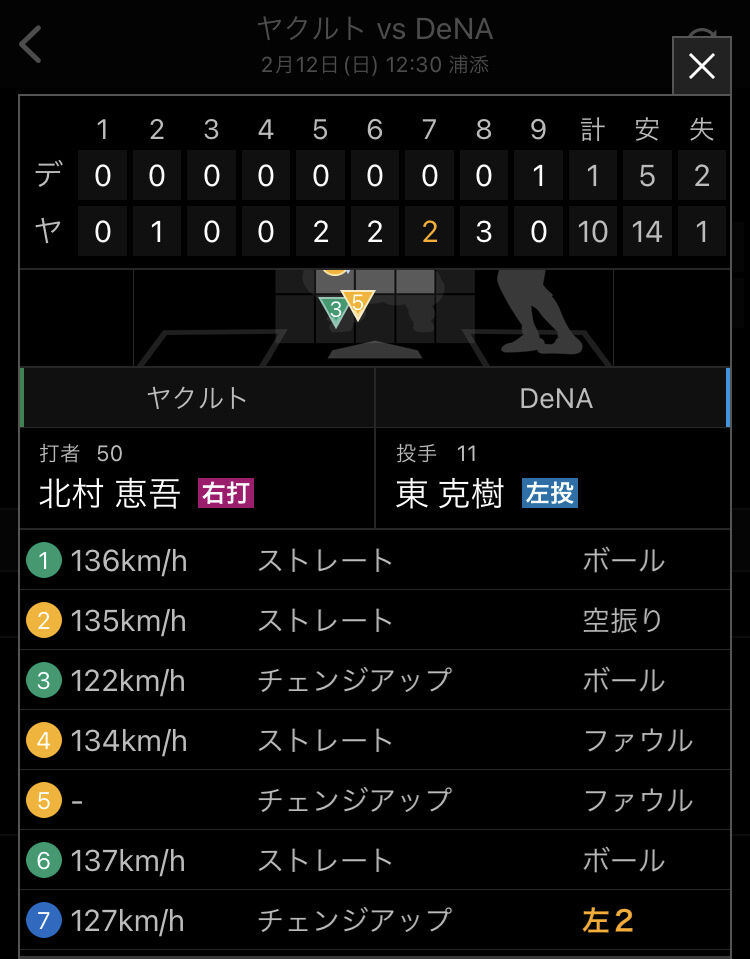Image resolution: width=750 pixels, height=959 pixels.
Task: Go back from the ヤクルト vs DeNA game
Action: [x=31, y=45]
